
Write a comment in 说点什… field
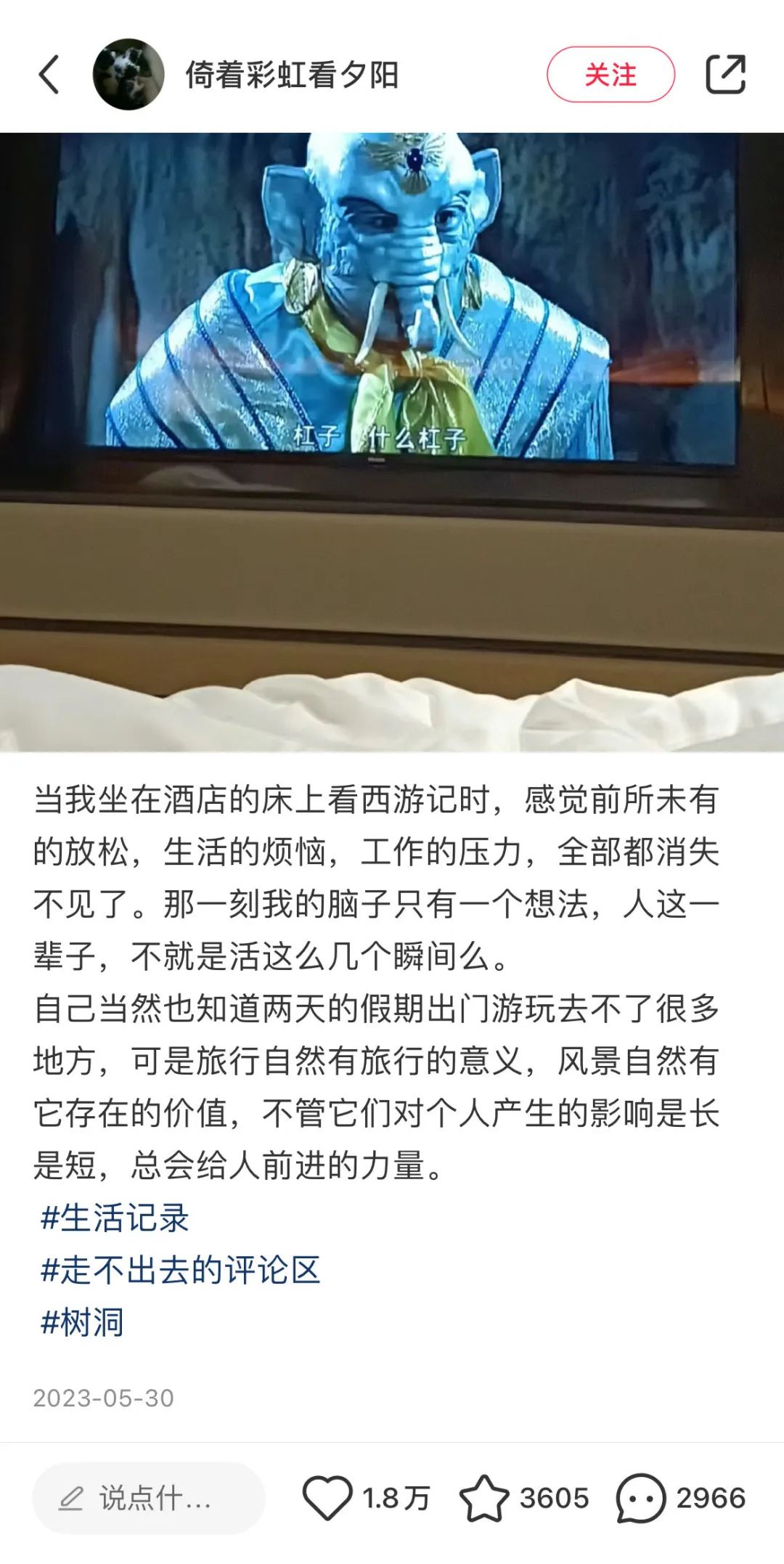coord(148,1498)
